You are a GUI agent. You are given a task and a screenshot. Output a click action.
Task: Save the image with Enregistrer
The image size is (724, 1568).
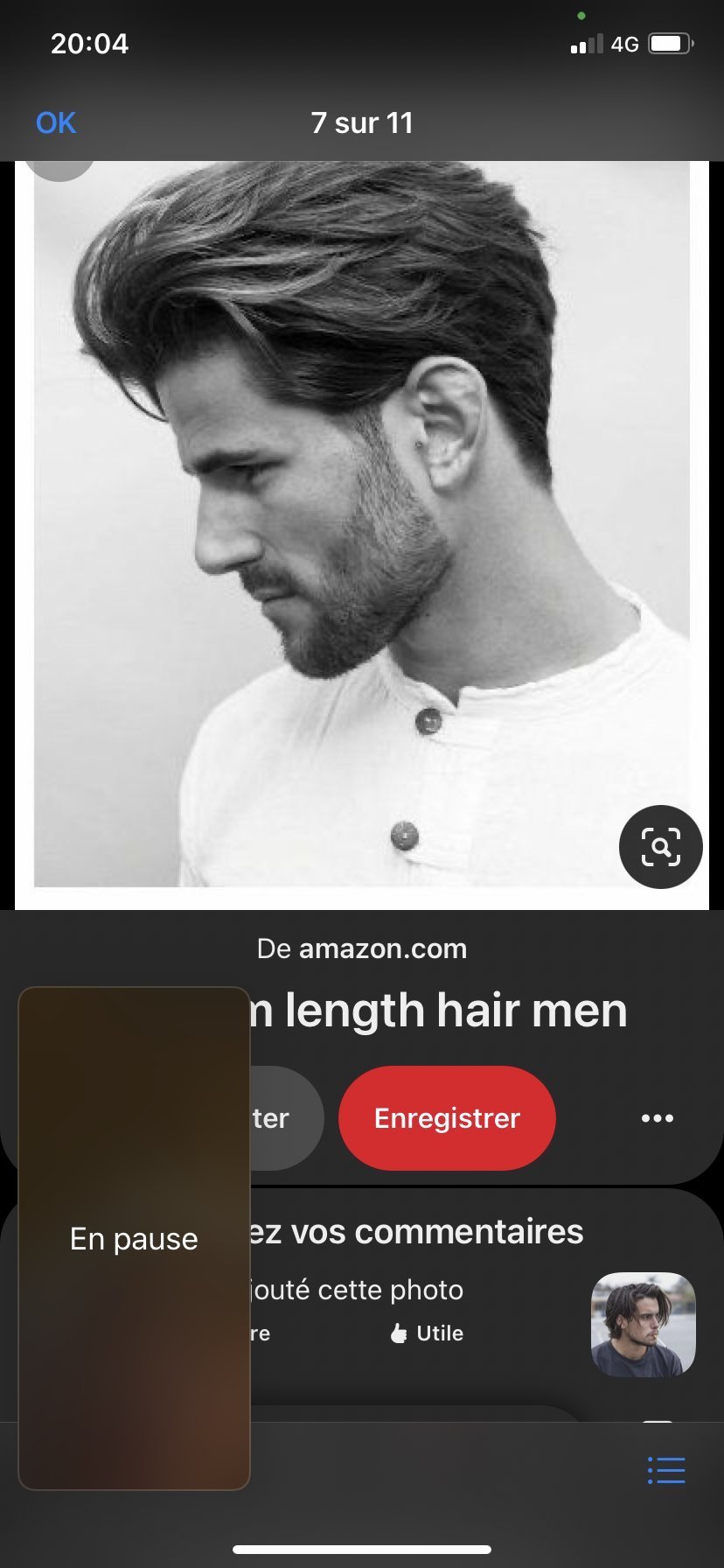[447, 1117]
